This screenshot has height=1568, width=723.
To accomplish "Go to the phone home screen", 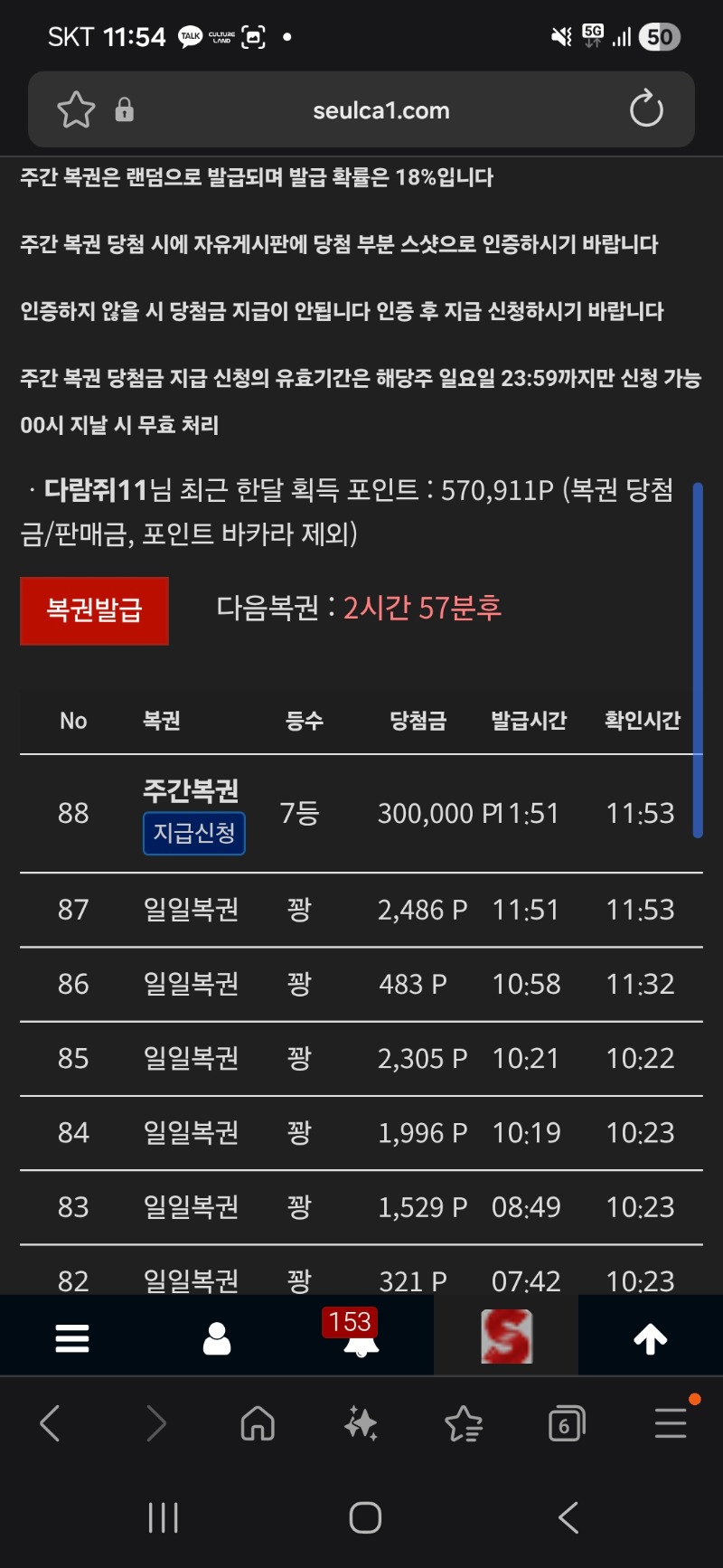I will 365,1517.
